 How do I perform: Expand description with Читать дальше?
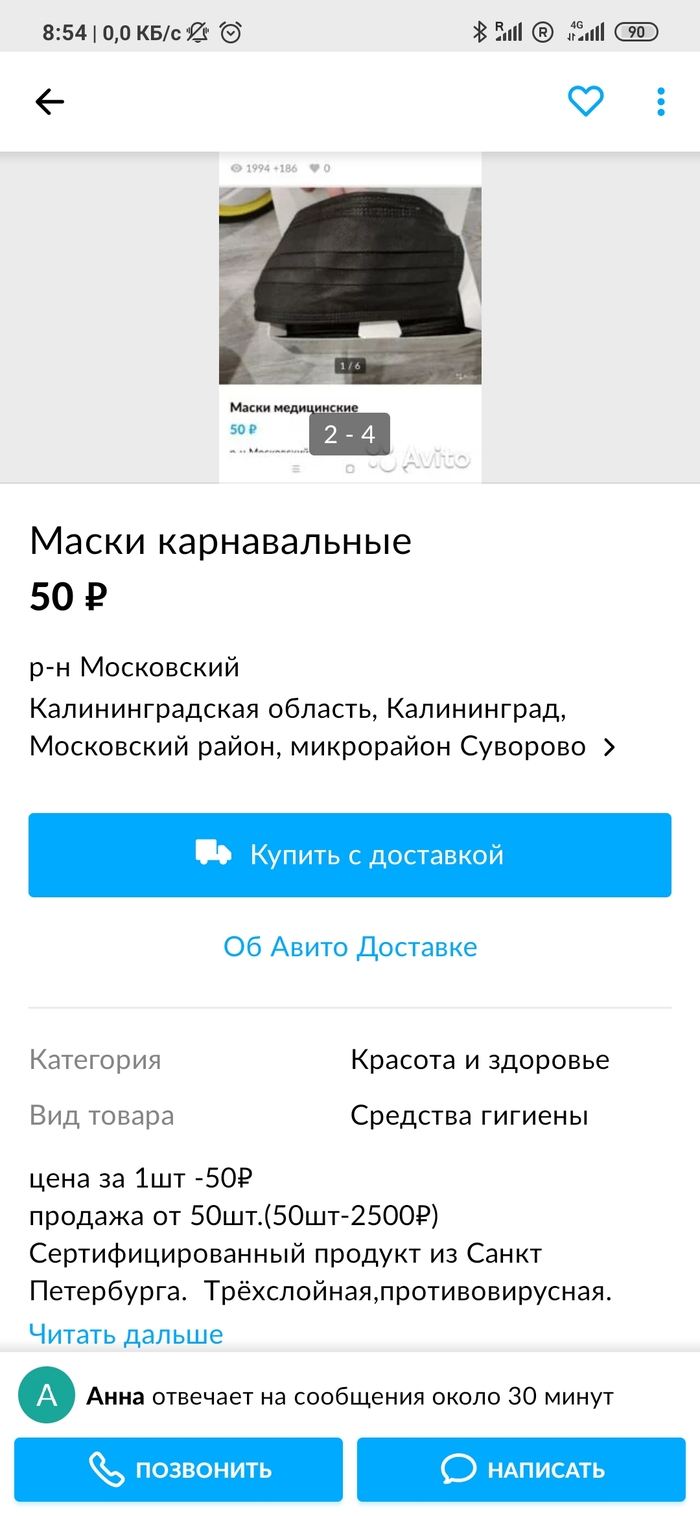click(126, 1334)
